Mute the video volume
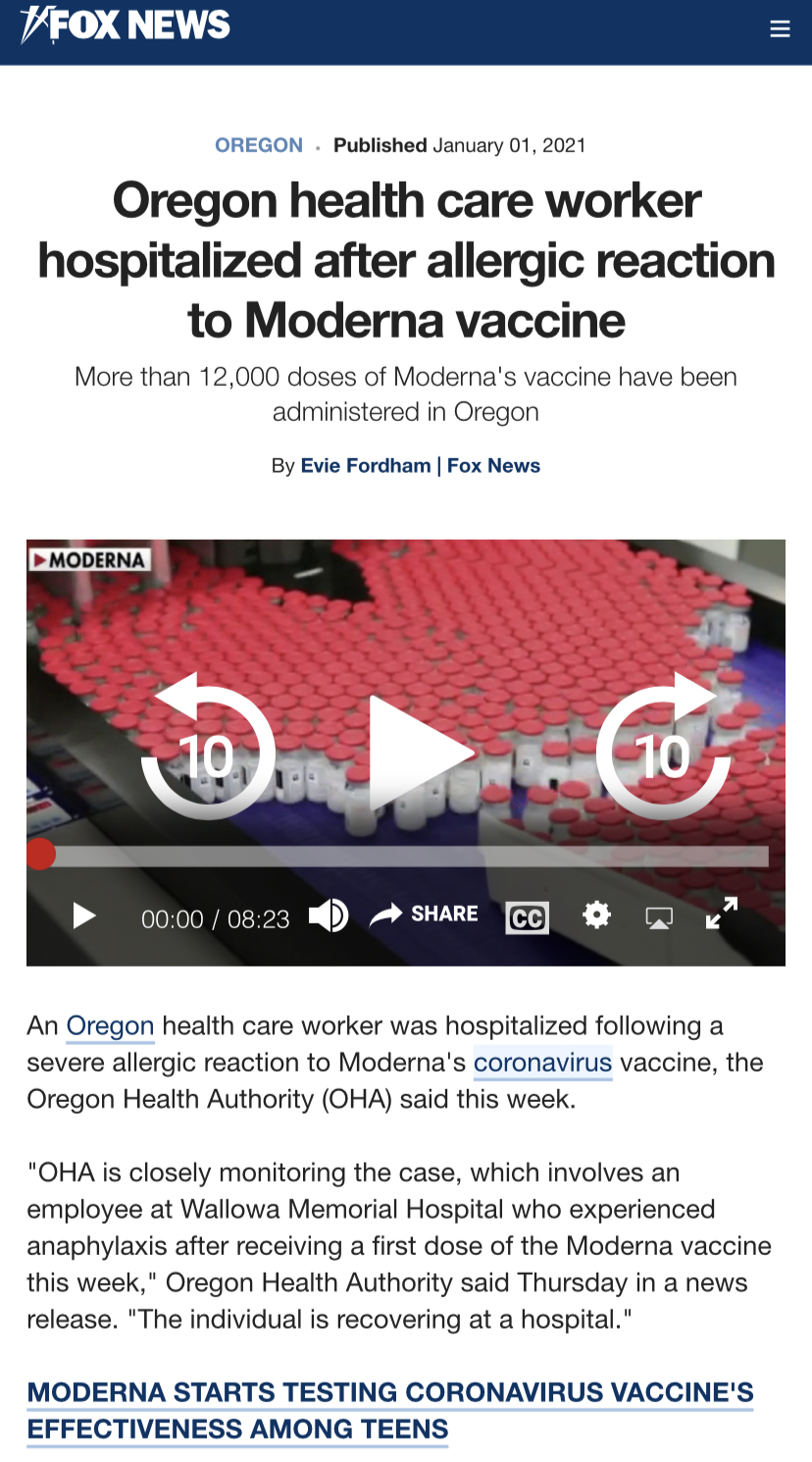812x1462 pixels. [329, 915]
